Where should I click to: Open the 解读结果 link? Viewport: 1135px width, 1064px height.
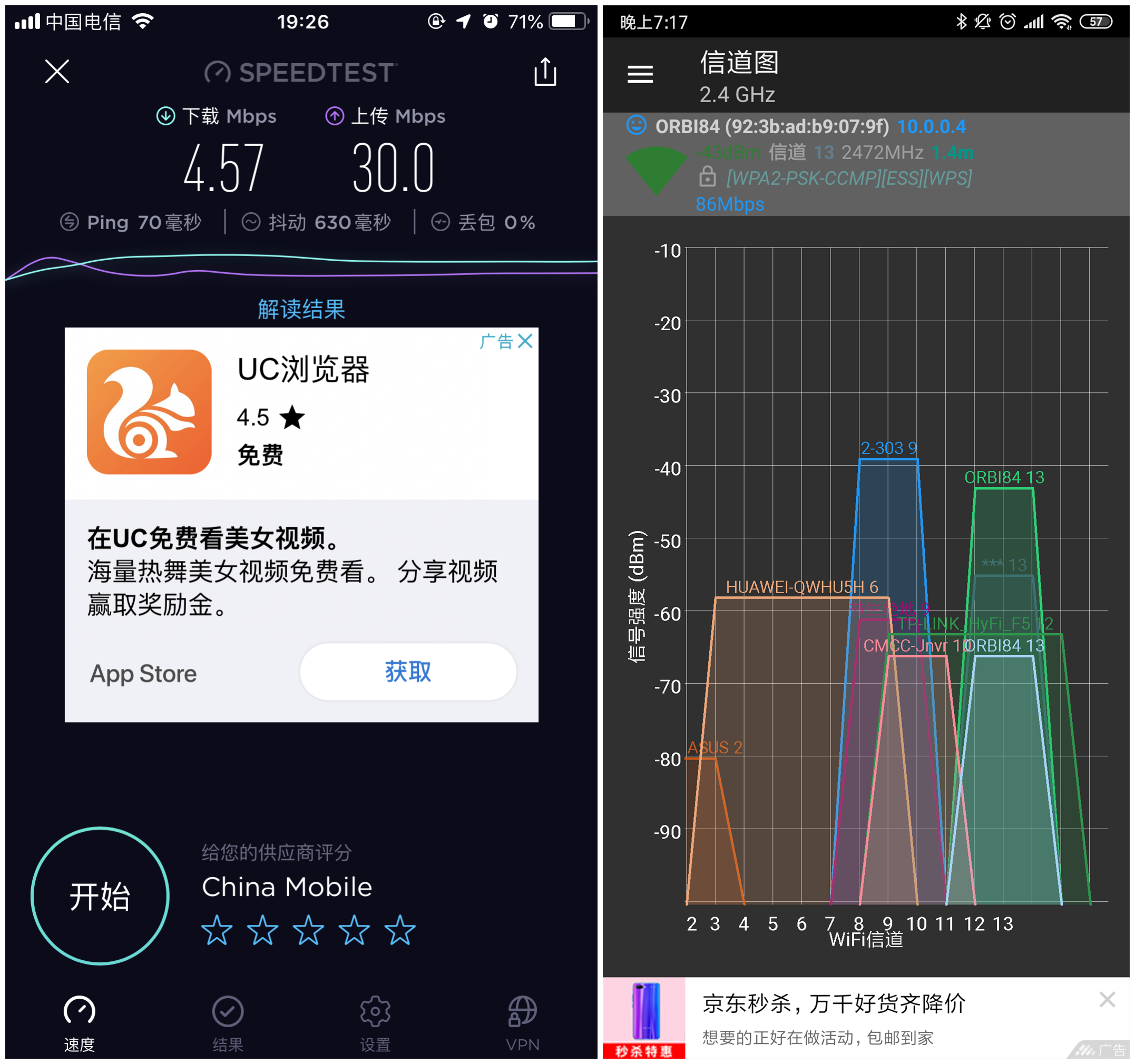pos(301,309)
